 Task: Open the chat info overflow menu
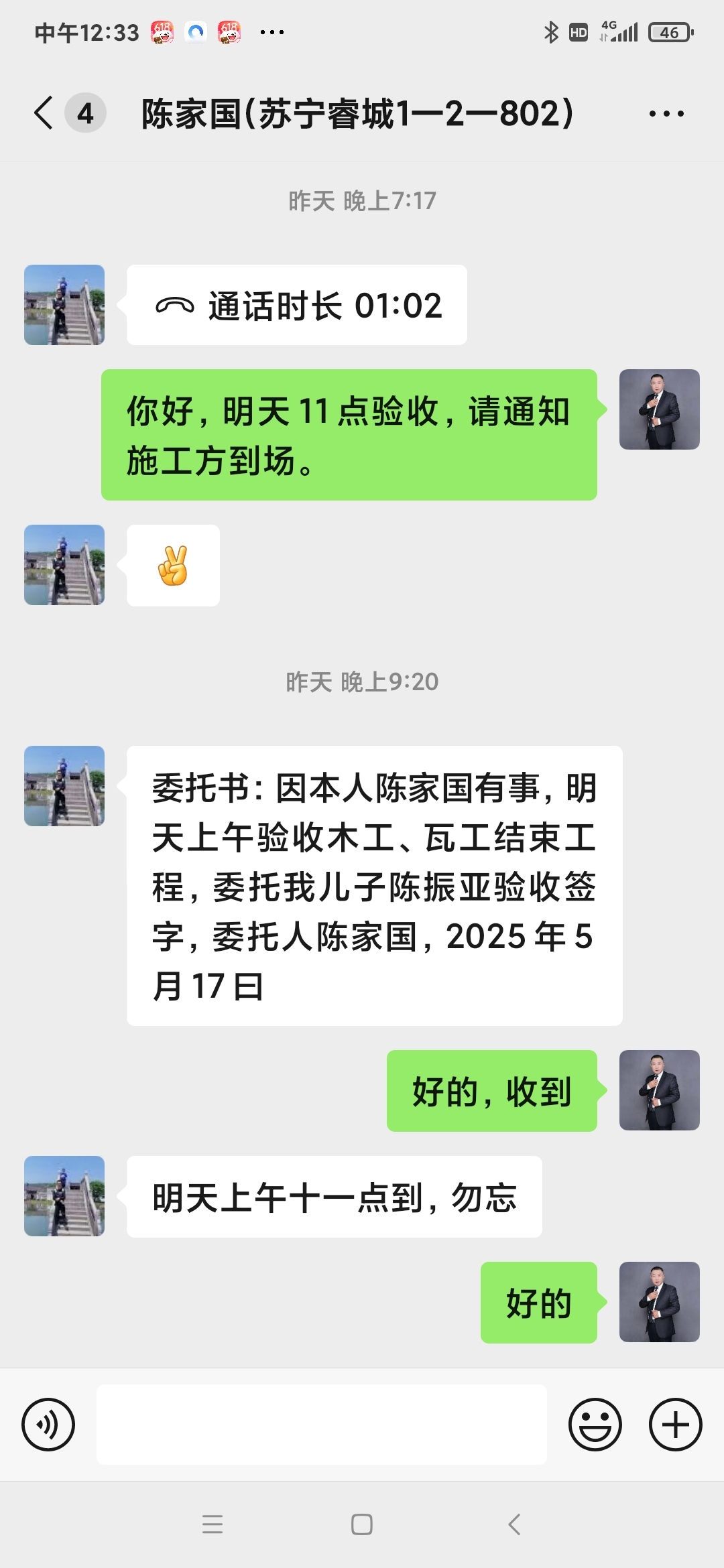pyautogui.click(x=666, y=114)
